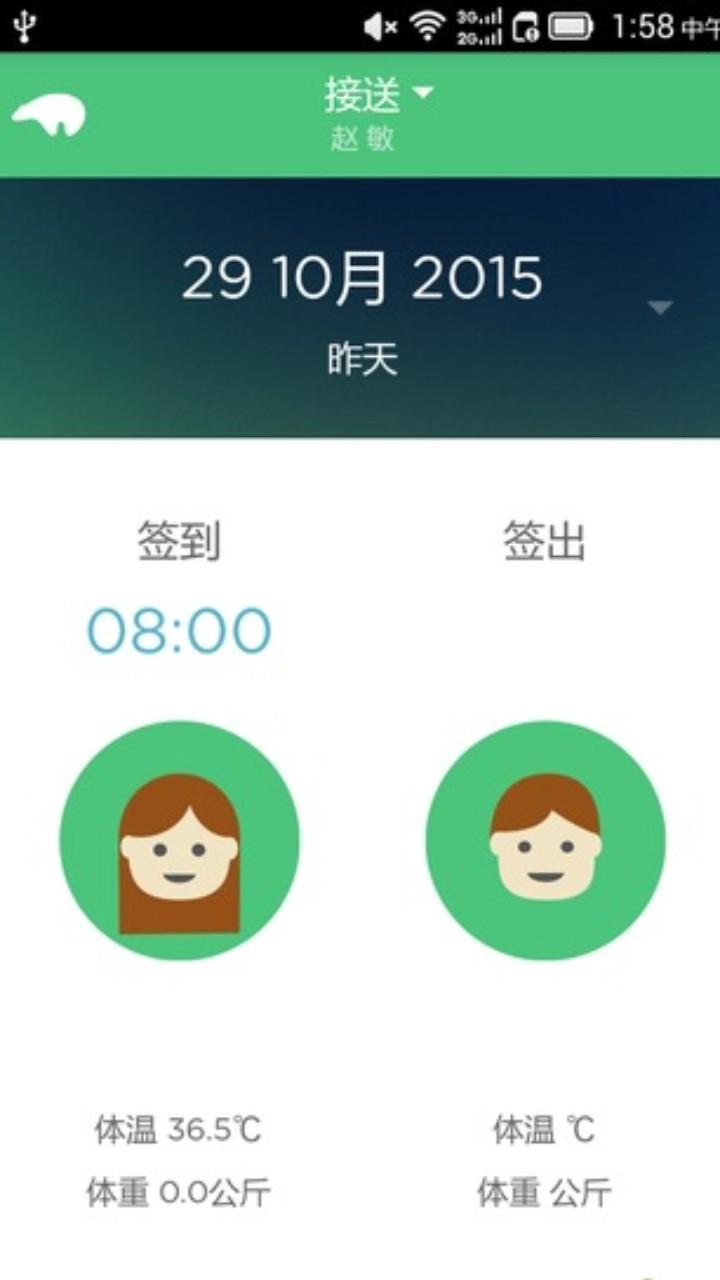Tap the 昨天 yesterday label
720x1280 pixels.
[x=363, y=358]
